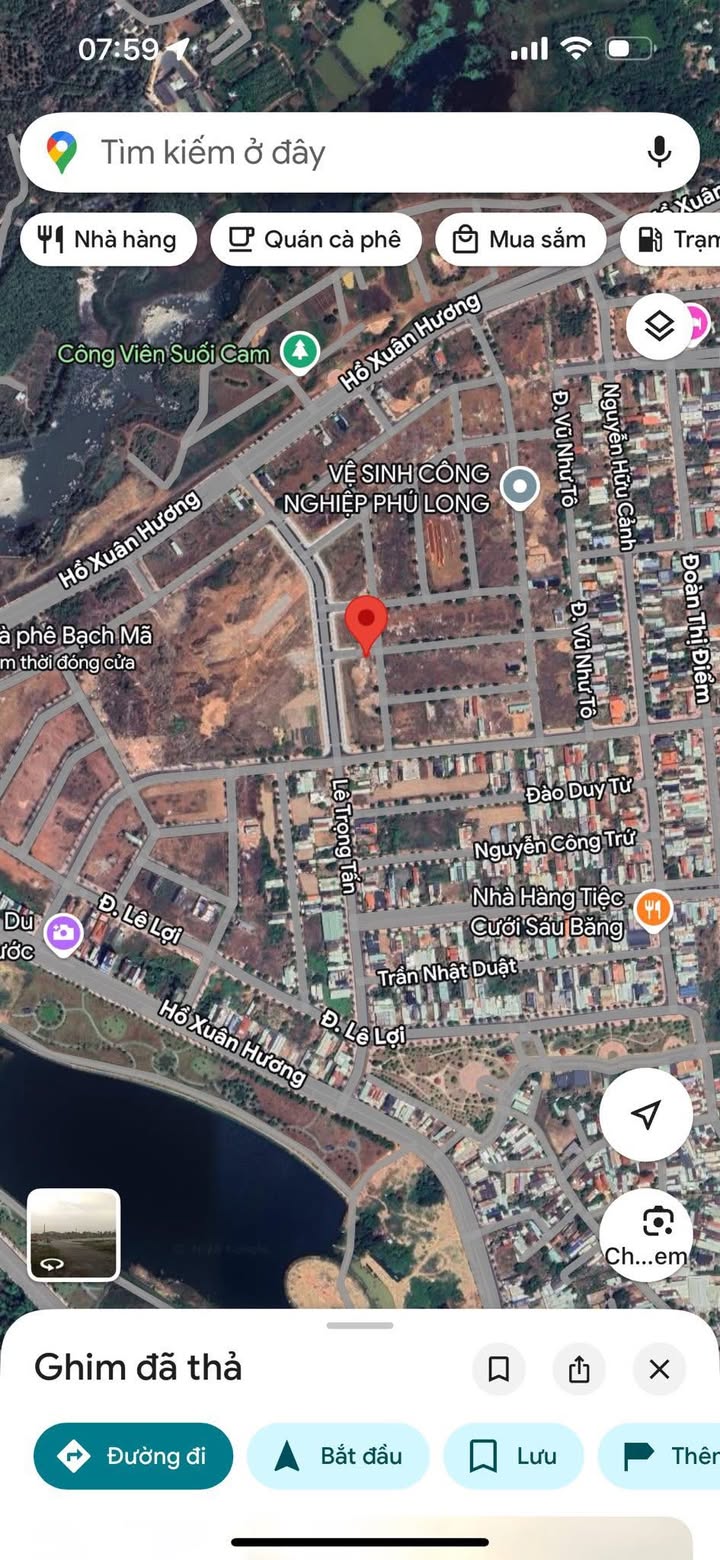This screenshot has width=720, height=1560.
Task: Center map on my current location
Action: 646,1114
